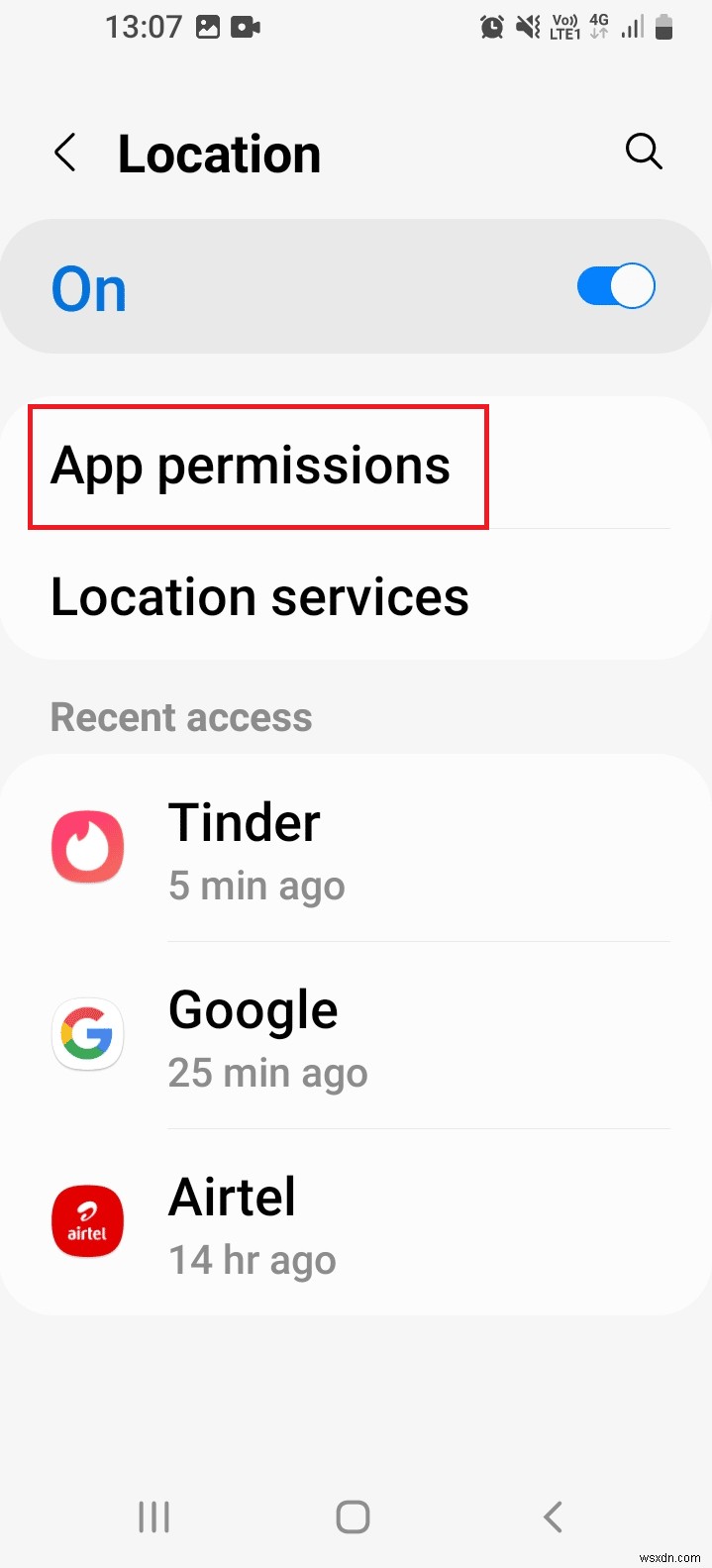Image resolution: width=712 pixels, height=1568 pixels.
Task: Turn off the Location switch
Action: click(616, 287)
